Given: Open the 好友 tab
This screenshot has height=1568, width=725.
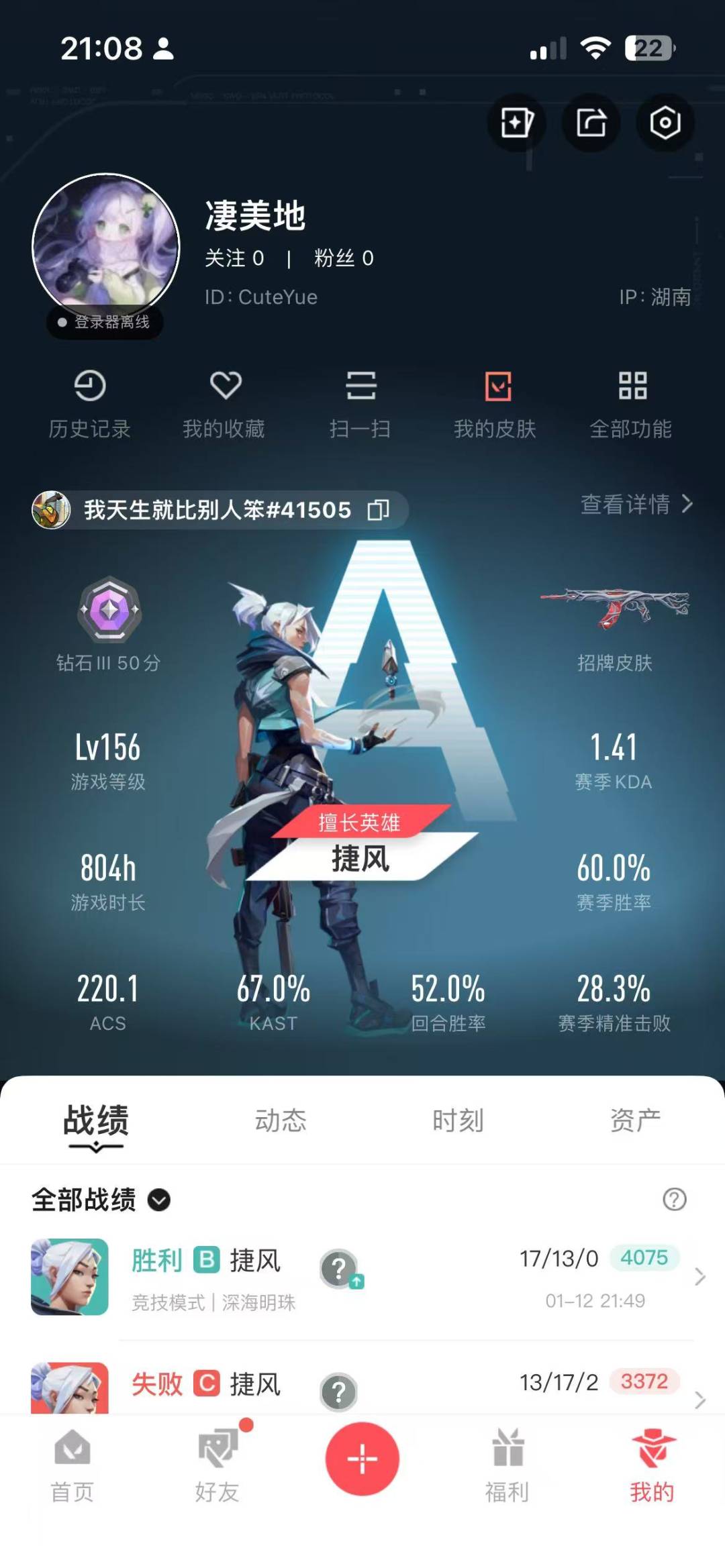Looking at the screenshot, I should tap(217, 1465).
